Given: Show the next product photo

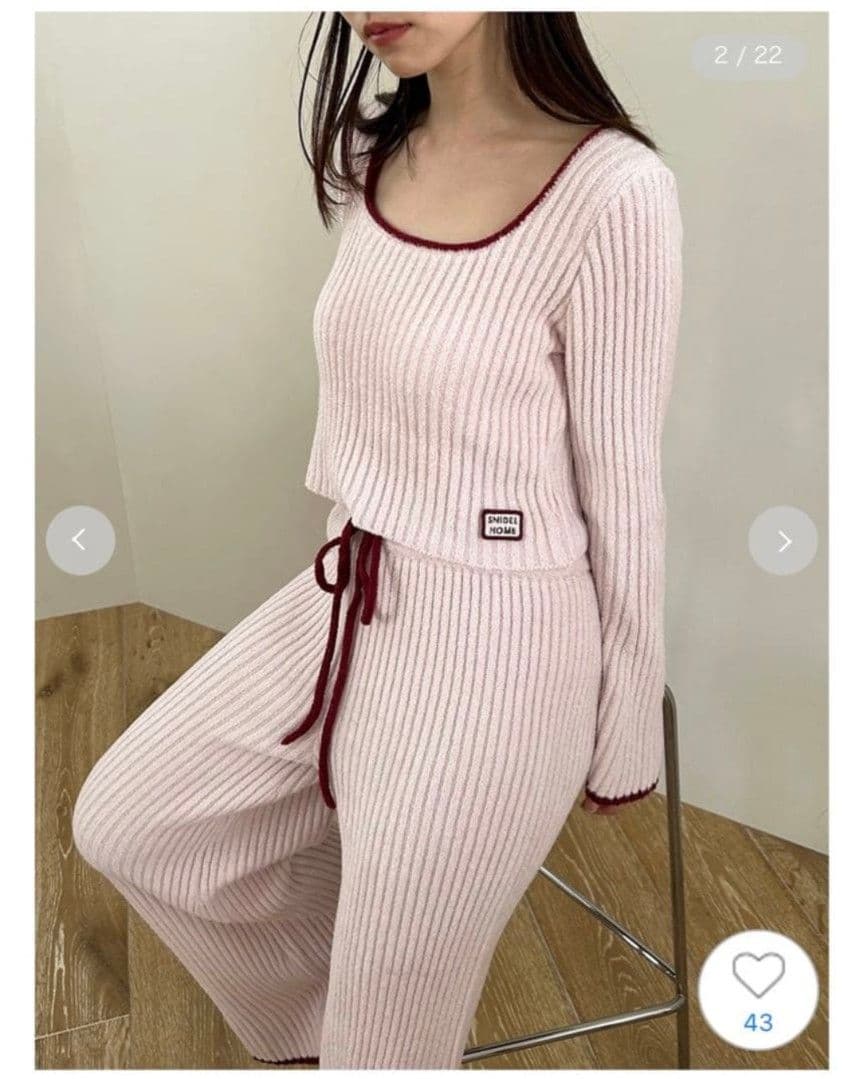Looking at the screenshot, I should coord(783,541).
